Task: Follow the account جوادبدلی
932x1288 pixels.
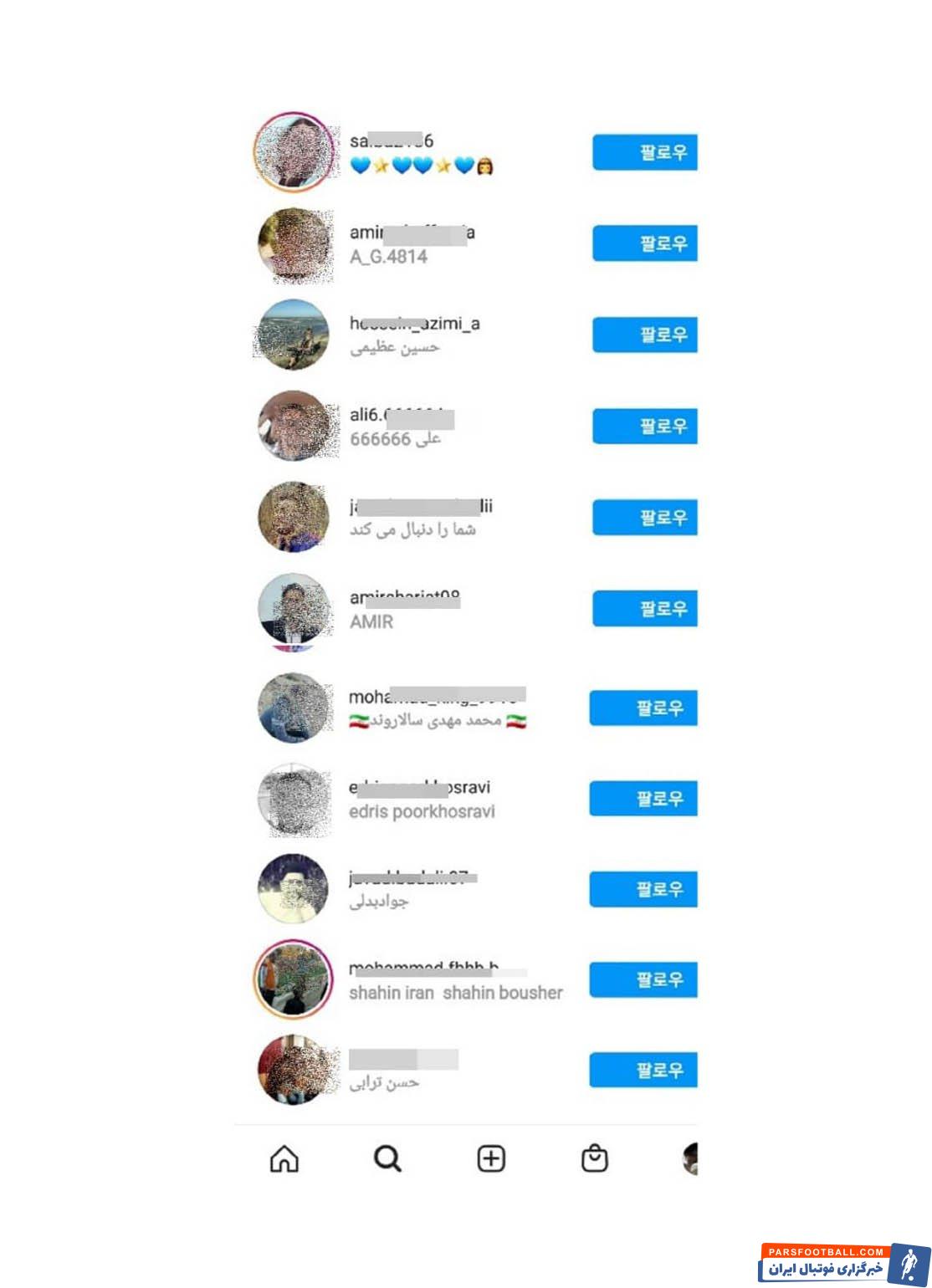Action: [x=643, y=889]
